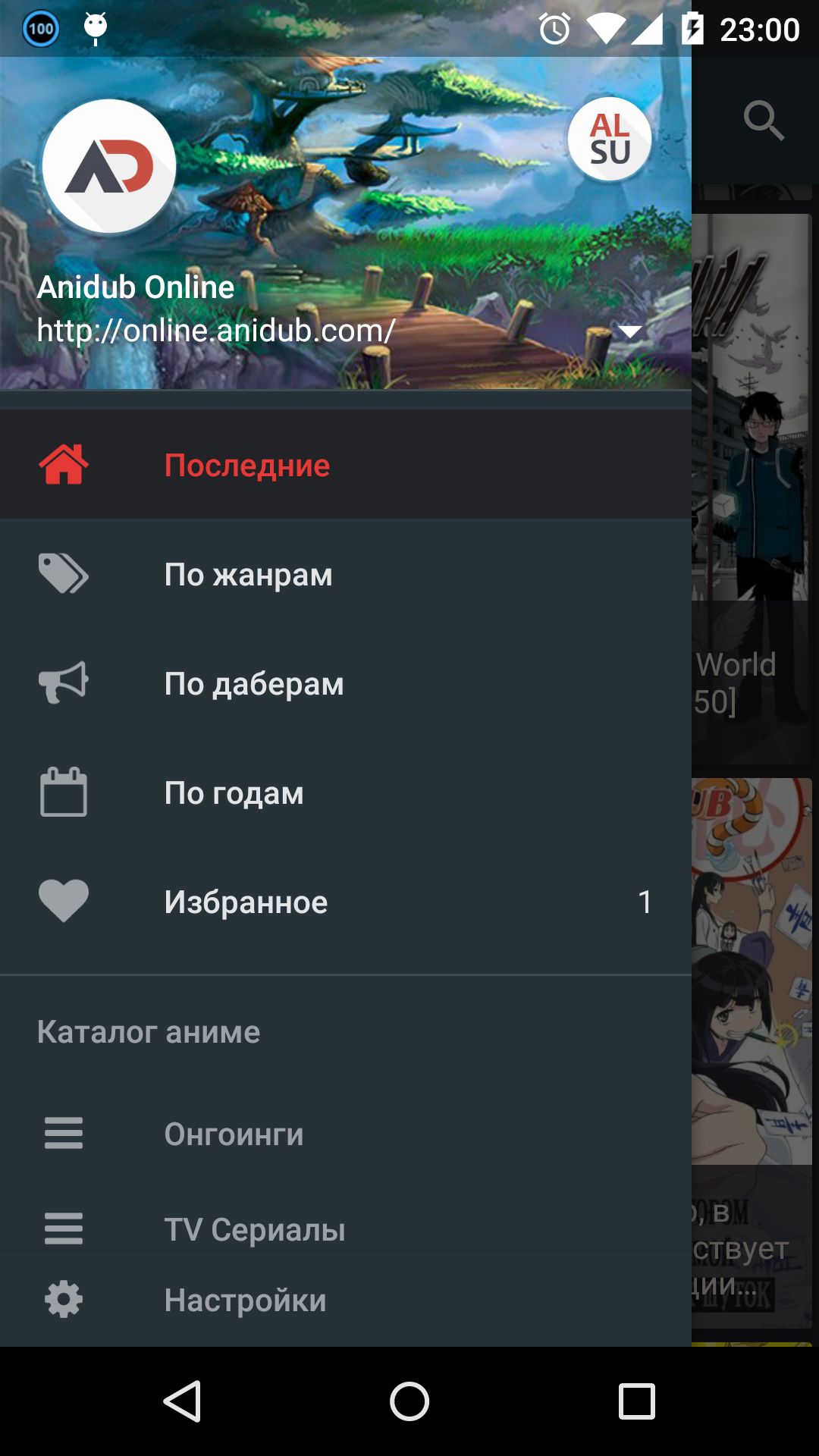Open Избранное favorites

tap(246, 902)
